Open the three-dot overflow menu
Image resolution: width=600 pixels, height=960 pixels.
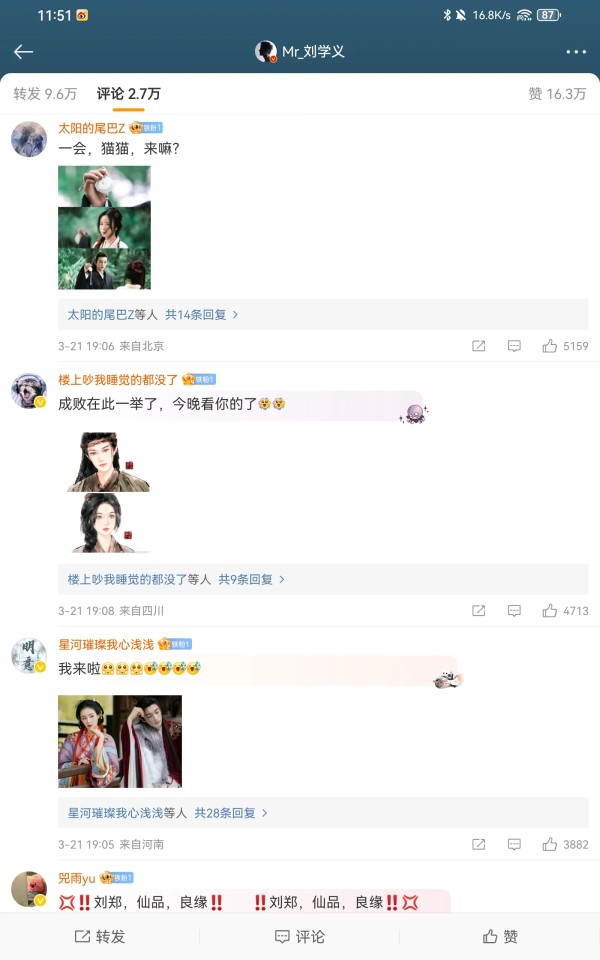pyautogui.click(x=576, y=52)
